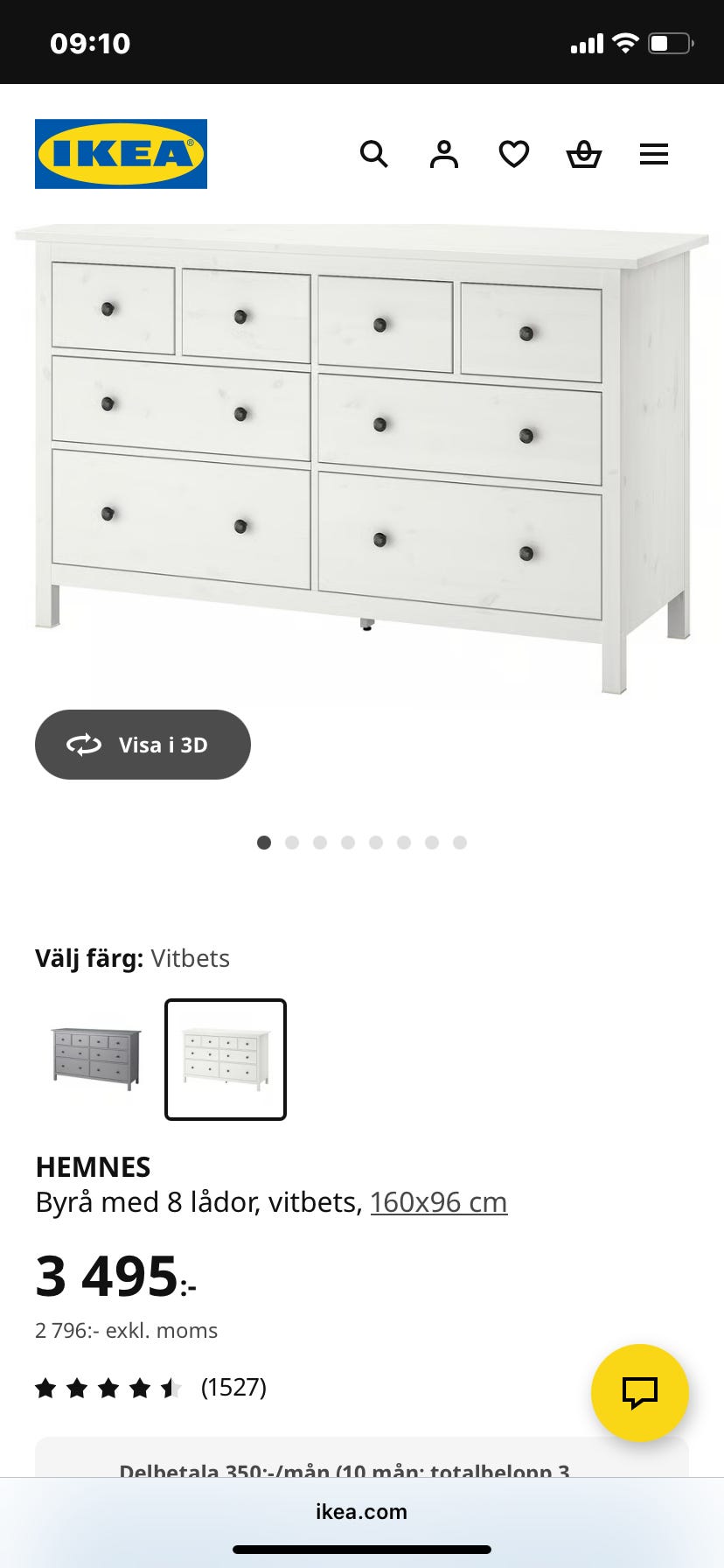Open the search function
The height and width of the screenshot is (1568, 724).
point(374,154)
